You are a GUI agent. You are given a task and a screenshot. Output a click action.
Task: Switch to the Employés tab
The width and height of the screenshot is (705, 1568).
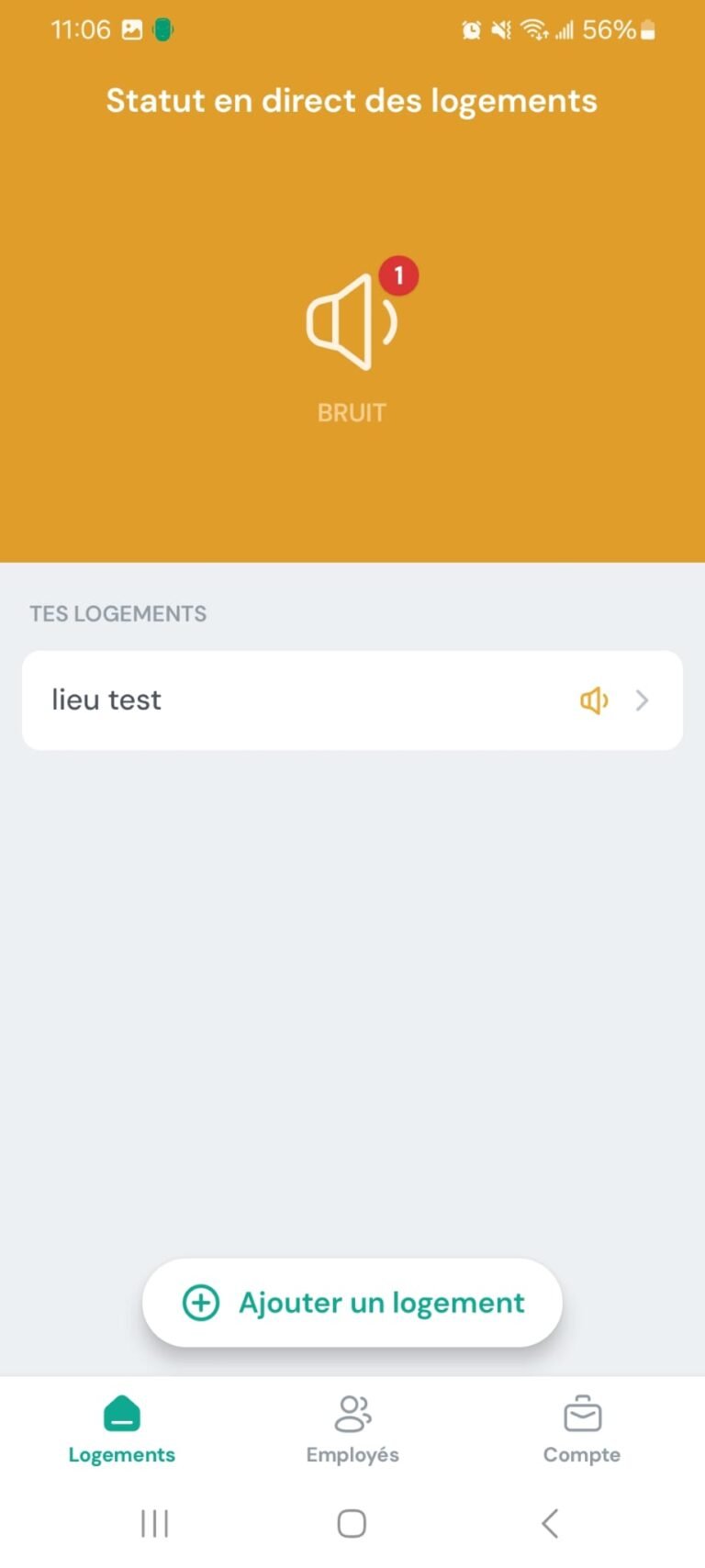(x=352, y=1428)
